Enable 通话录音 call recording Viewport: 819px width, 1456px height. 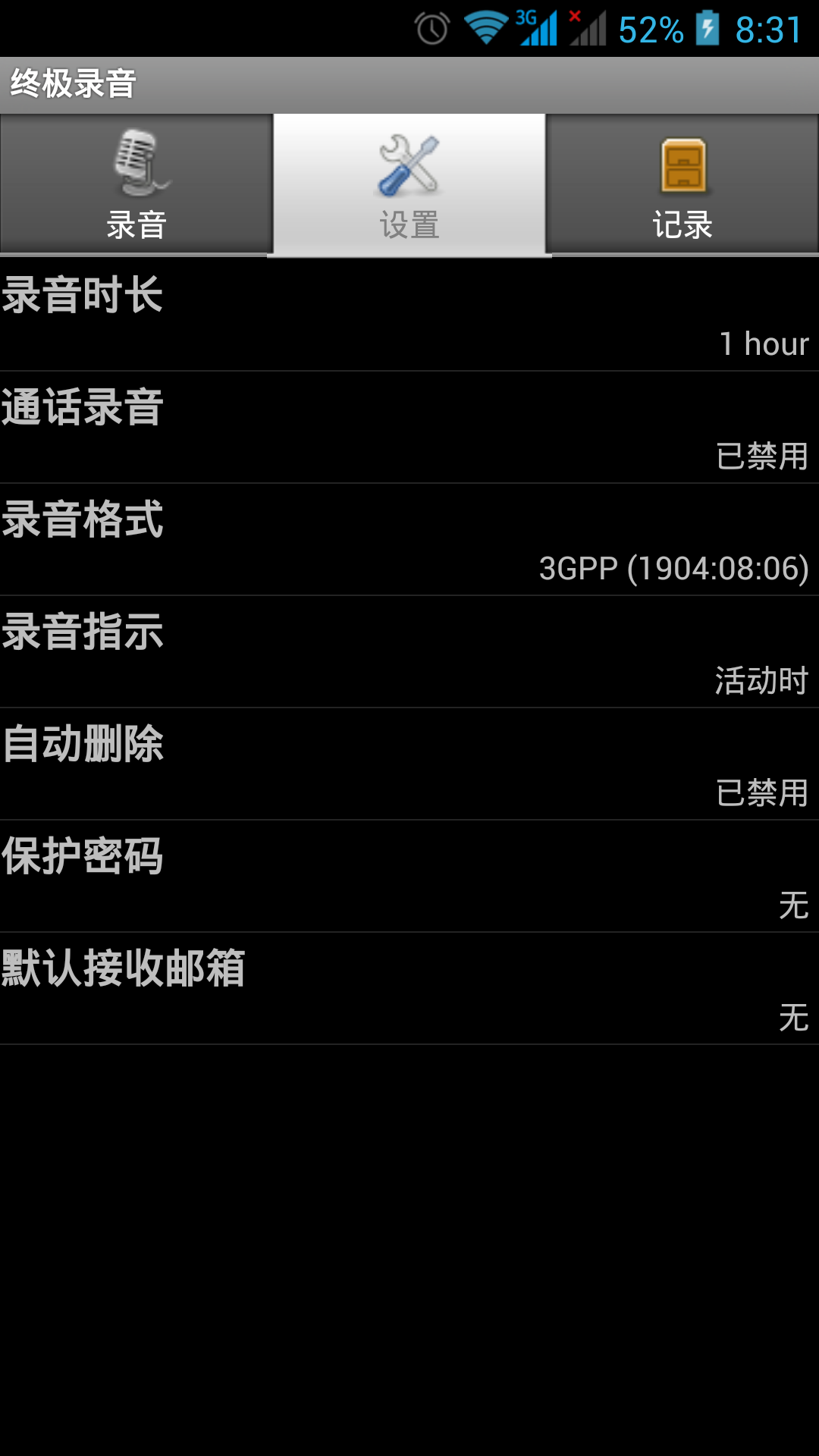click(x=409, y=428)
